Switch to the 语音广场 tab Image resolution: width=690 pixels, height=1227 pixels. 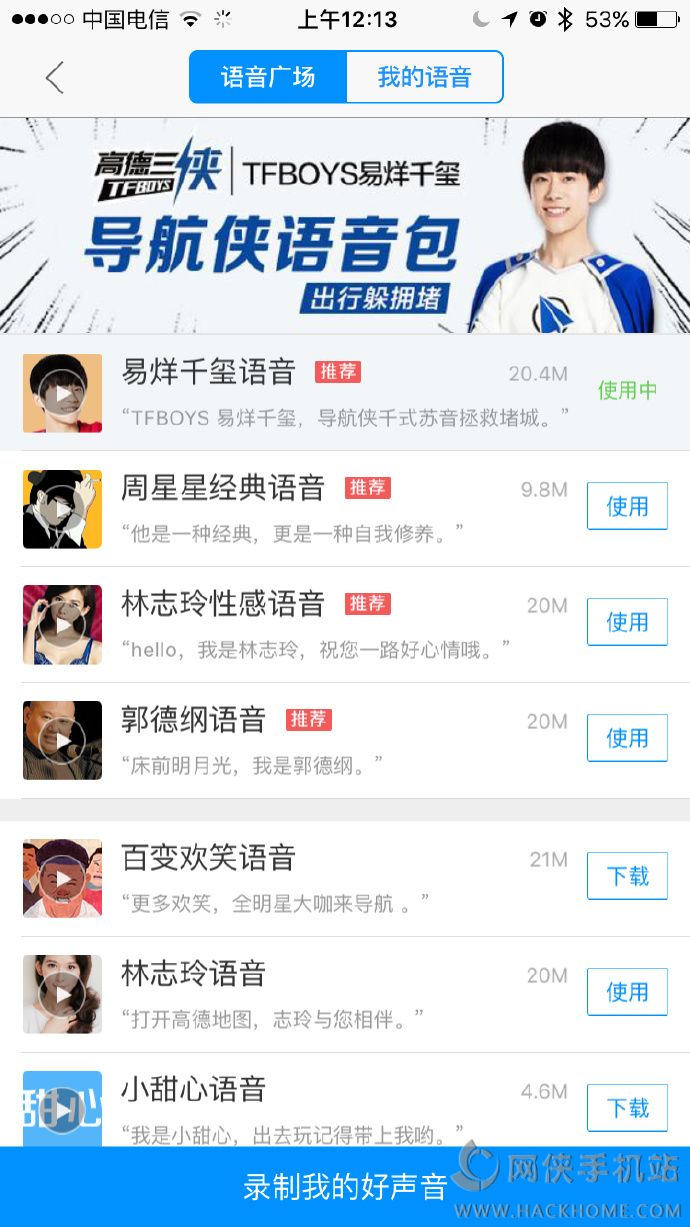click(x=268, y=77)
